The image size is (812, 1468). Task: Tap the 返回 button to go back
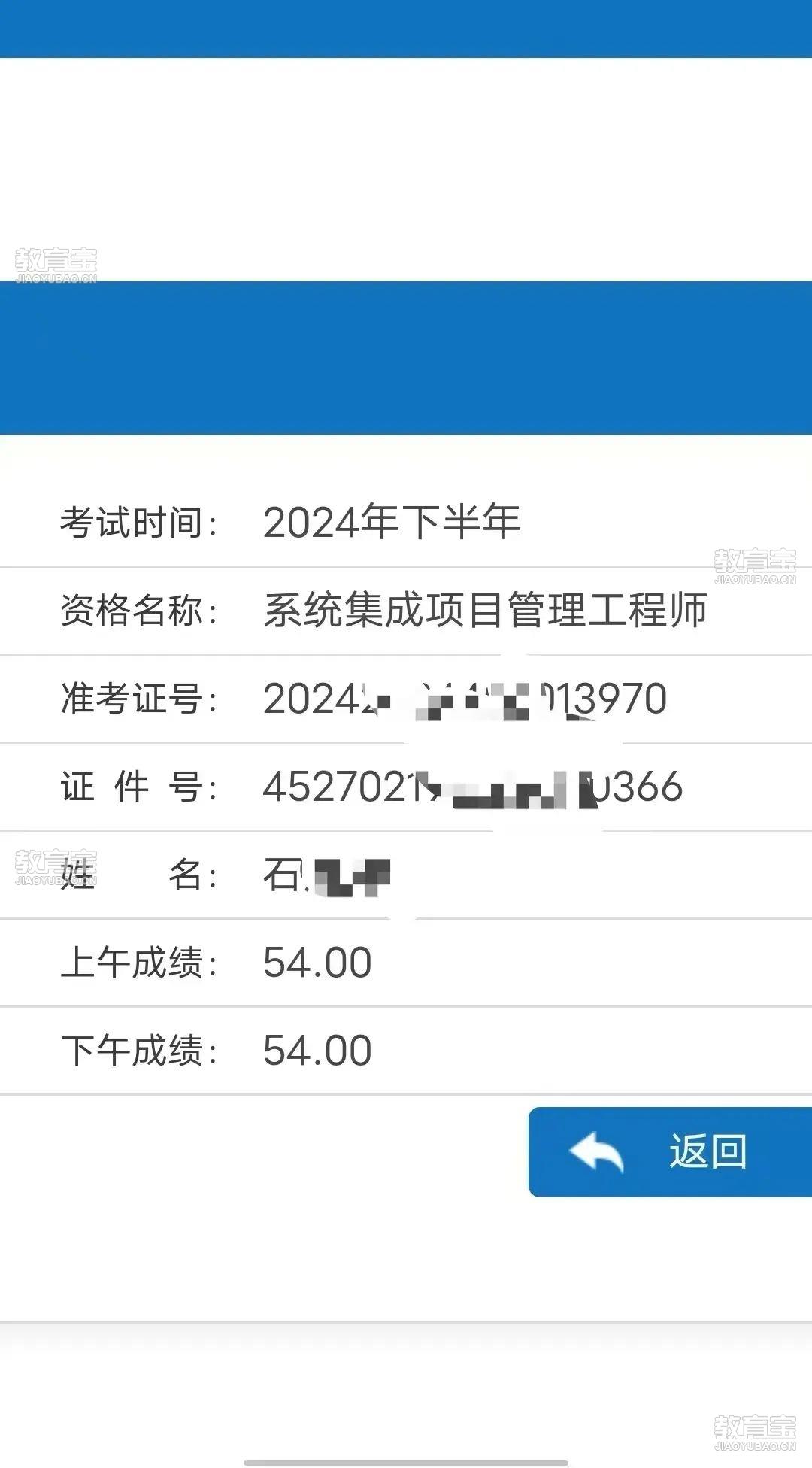[670, 1151]
